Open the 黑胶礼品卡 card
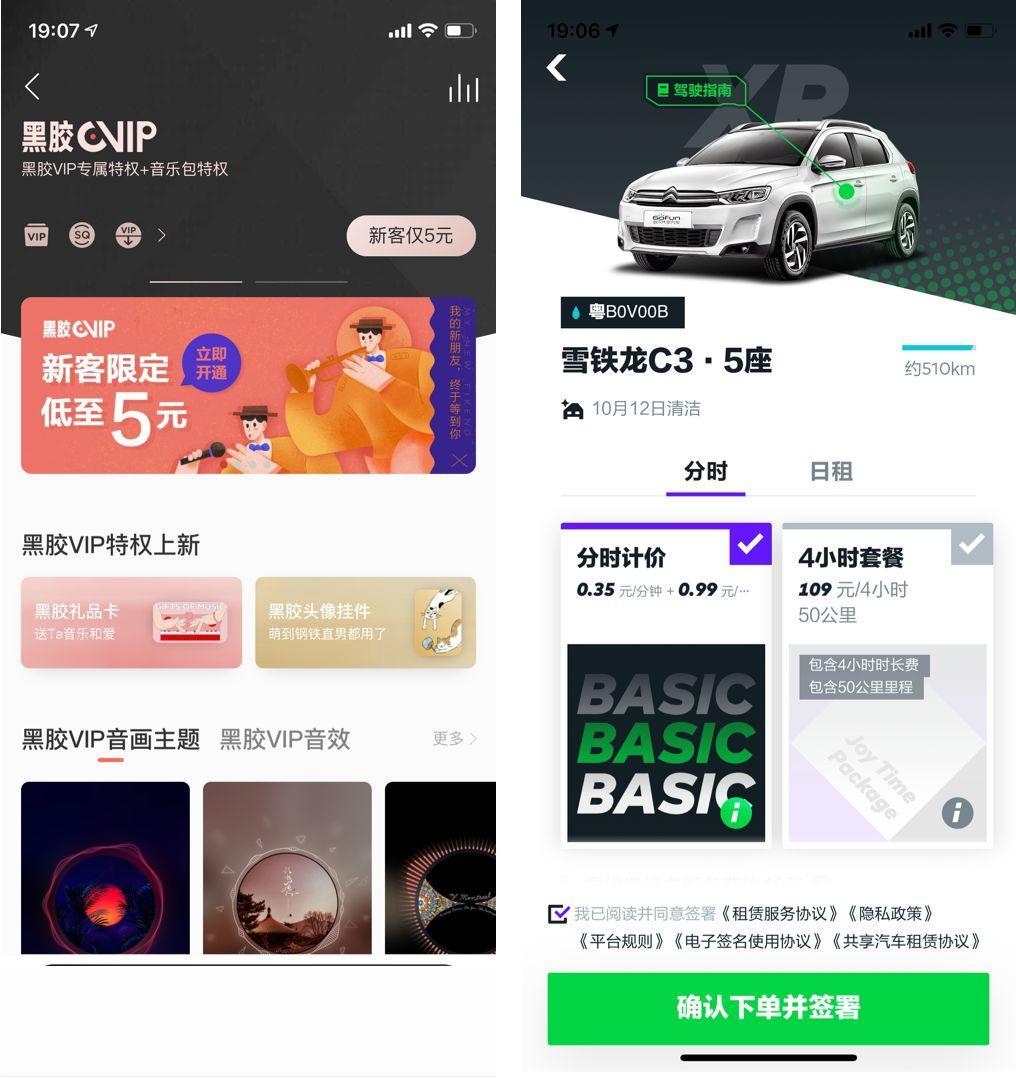The width and height of the screenshot is (1016, 1078). point(131,622)
